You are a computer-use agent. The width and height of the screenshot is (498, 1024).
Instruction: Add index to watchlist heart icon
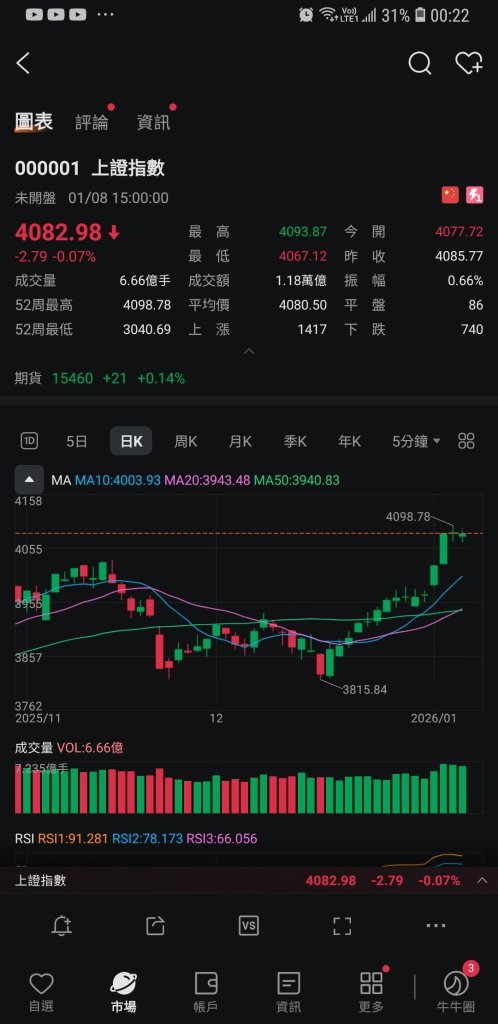[469, 63]
